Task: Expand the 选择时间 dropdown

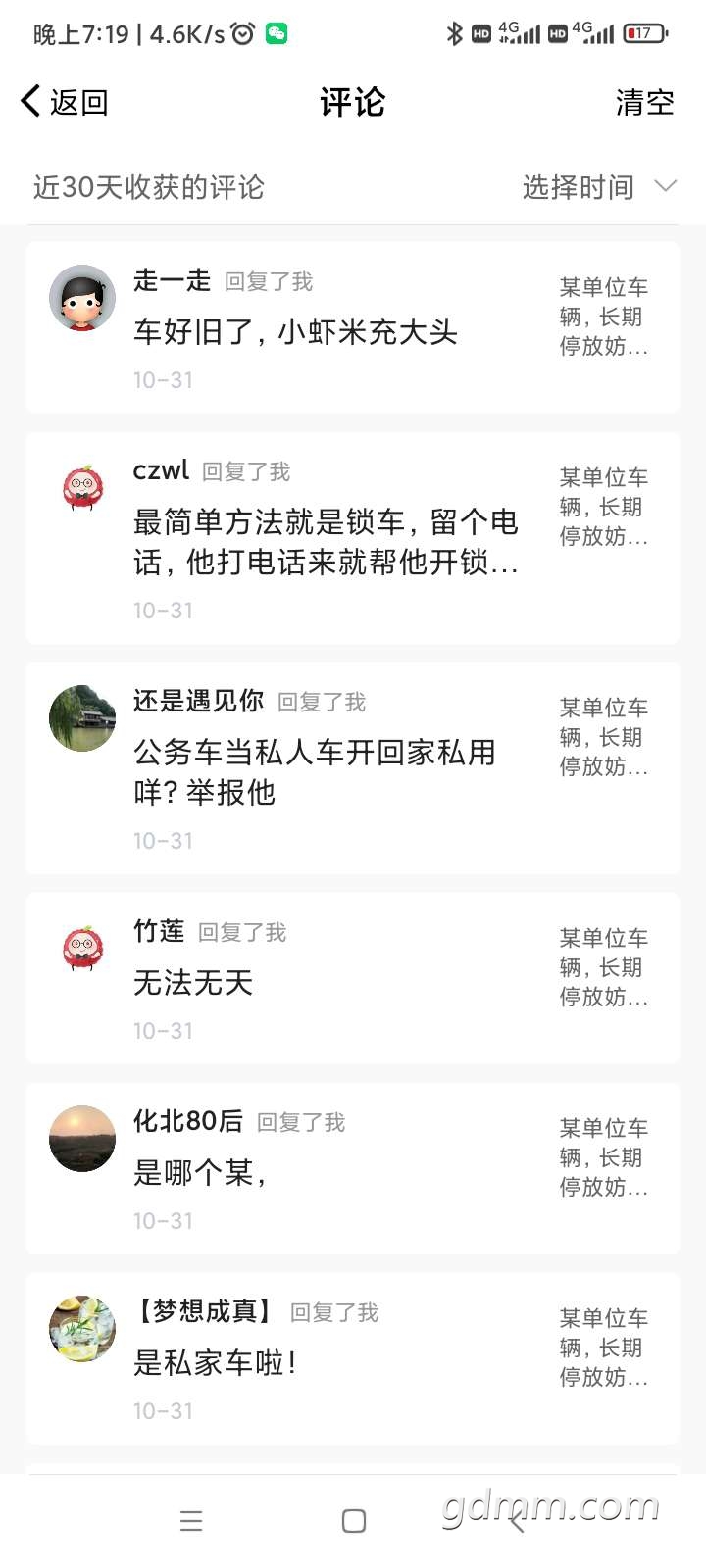Action: click(x=599, y=187)
